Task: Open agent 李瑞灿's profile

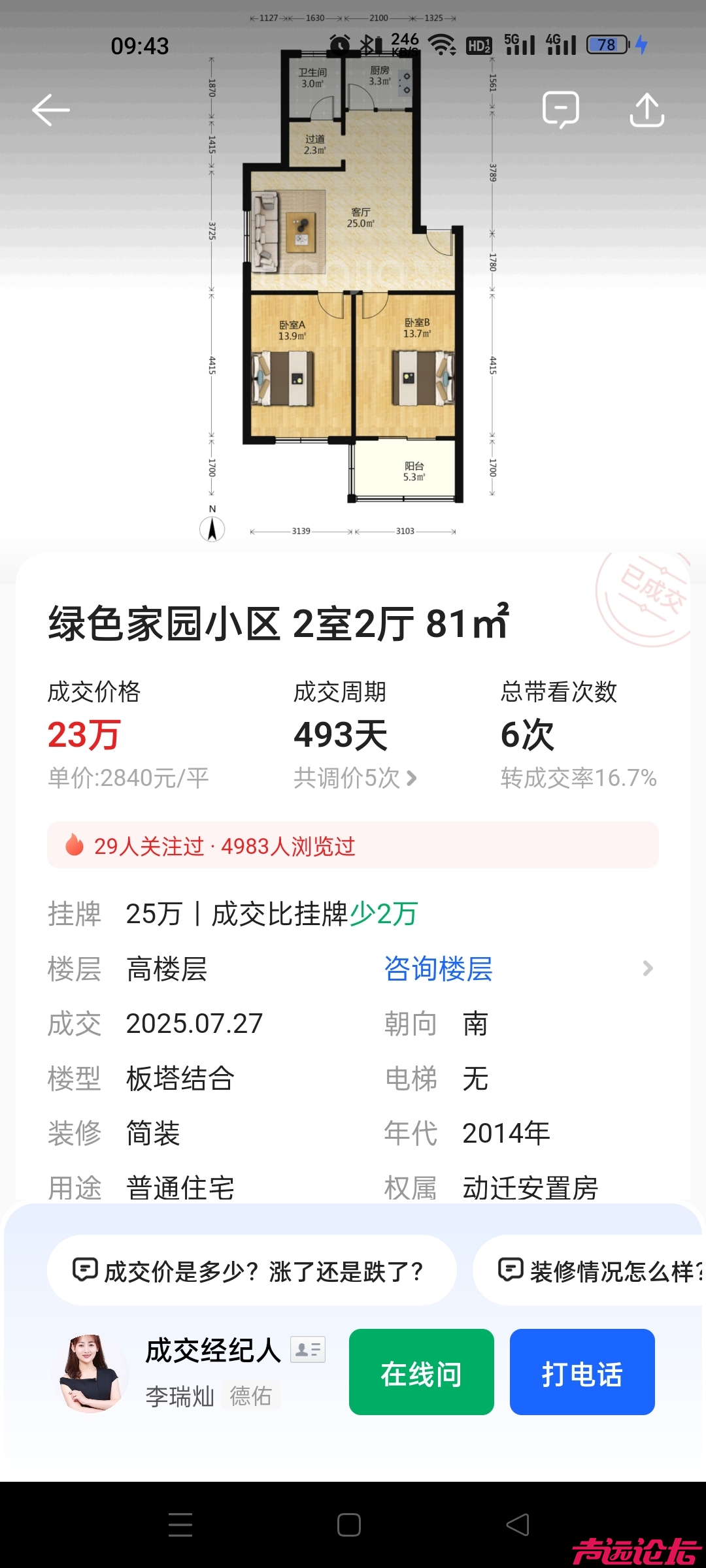Action: (92, 1373)
